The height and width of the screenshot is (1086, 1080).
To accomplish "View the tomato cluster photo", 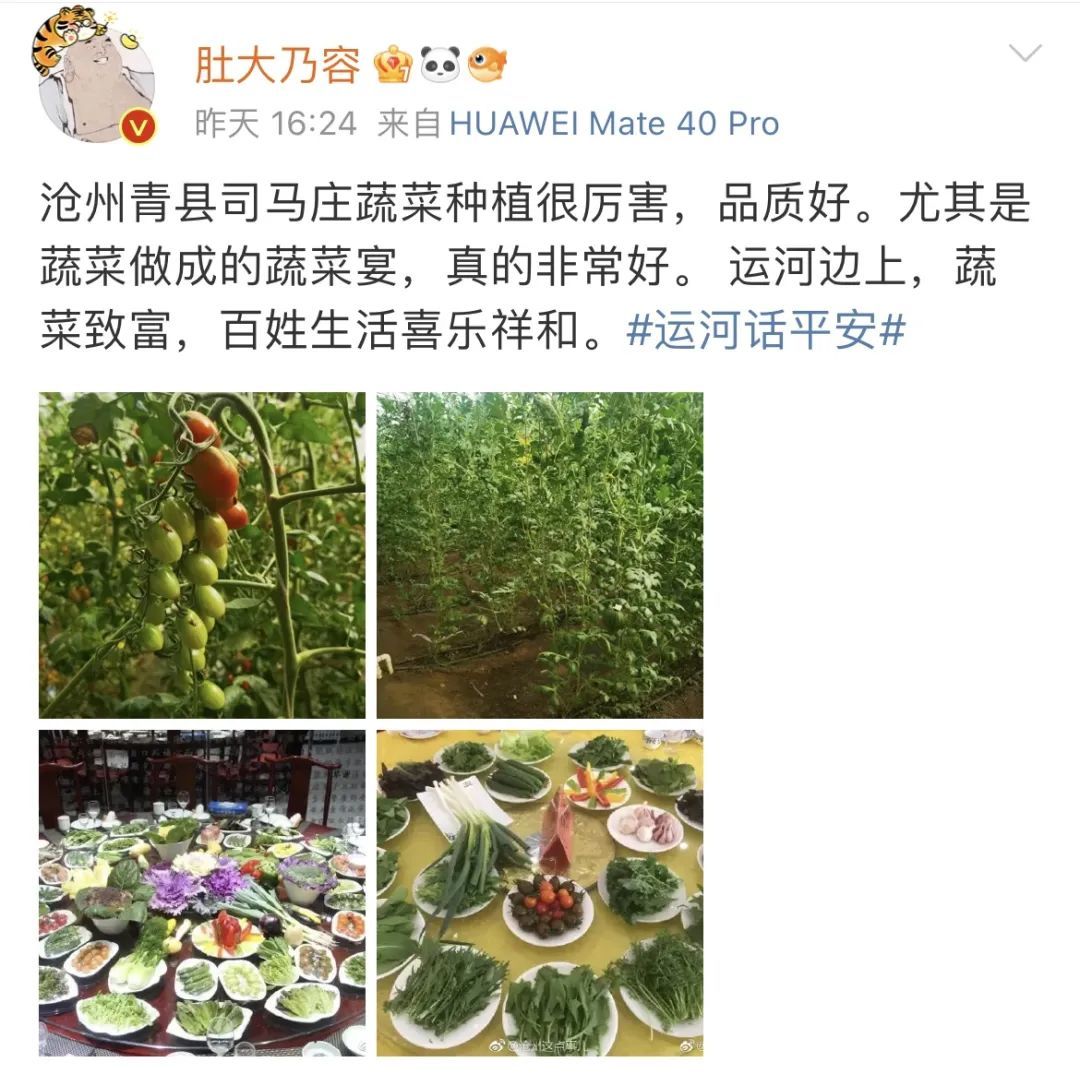I will click(202, 555).
